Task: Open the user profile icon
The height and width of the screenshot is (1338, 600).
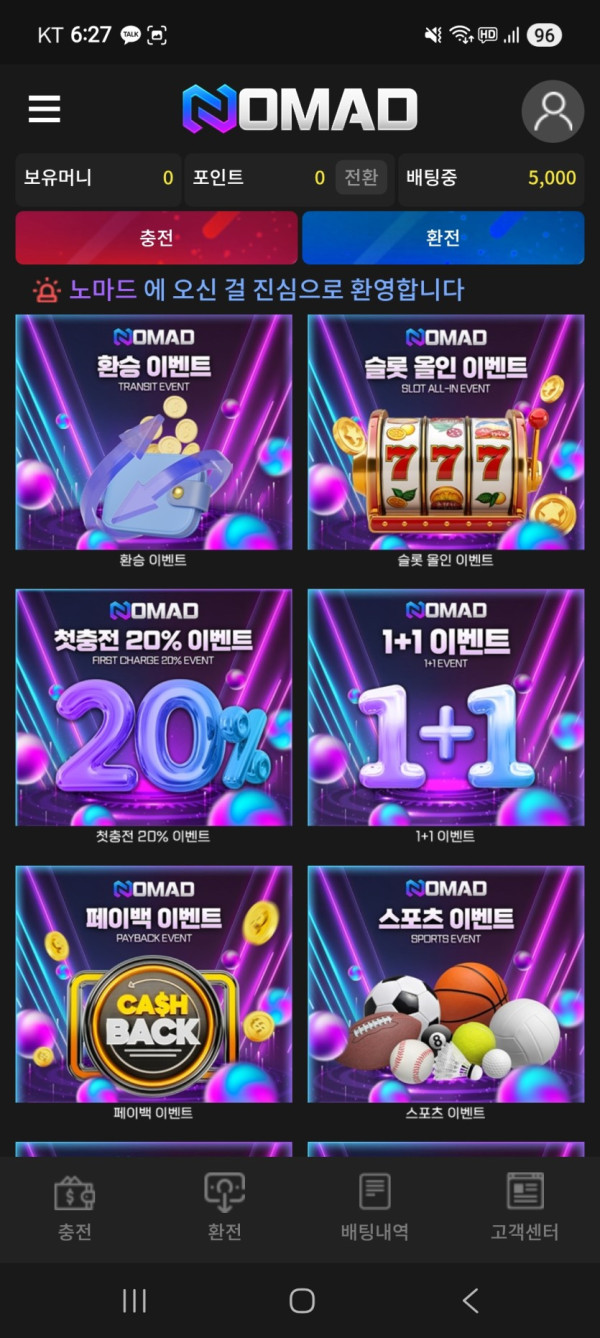Action: (x=552, y=111)
